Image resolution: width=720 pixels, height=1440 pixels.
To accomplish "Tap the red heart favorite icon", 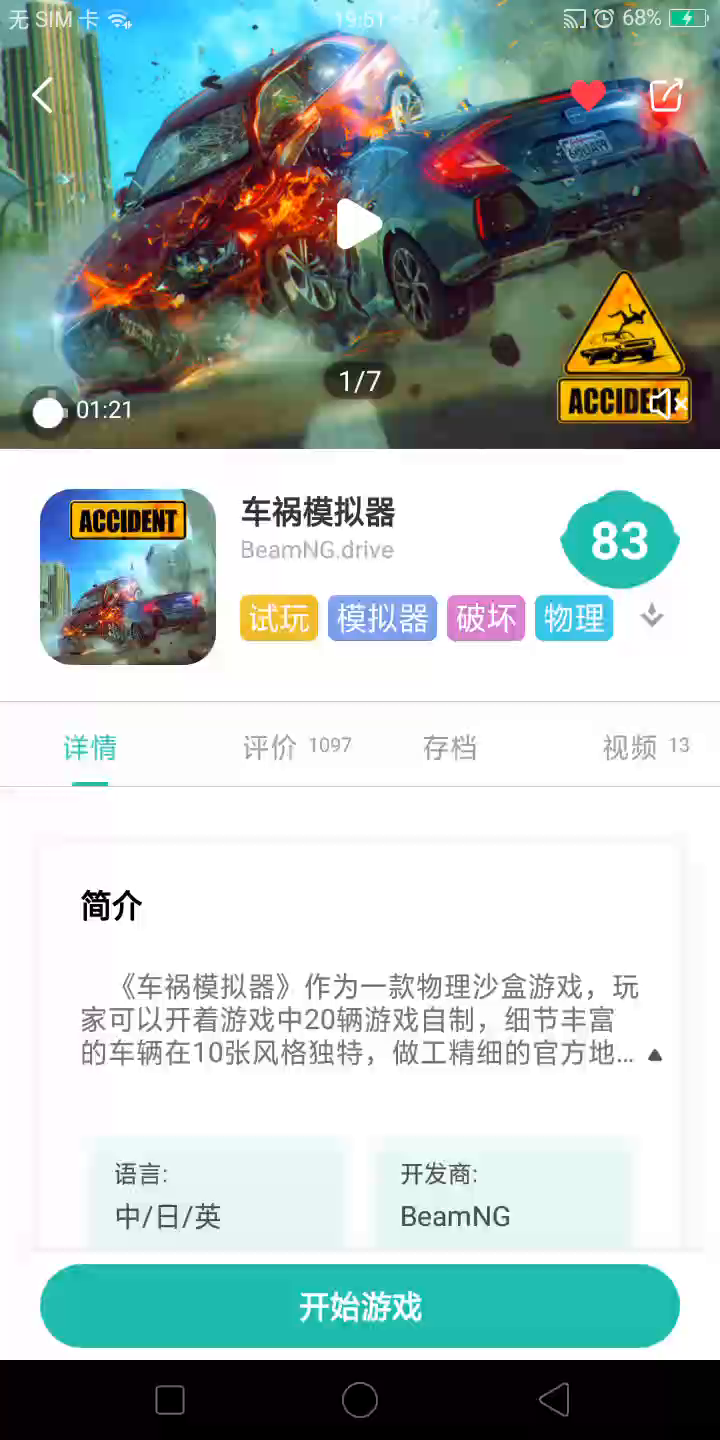I will coord(588,96).
